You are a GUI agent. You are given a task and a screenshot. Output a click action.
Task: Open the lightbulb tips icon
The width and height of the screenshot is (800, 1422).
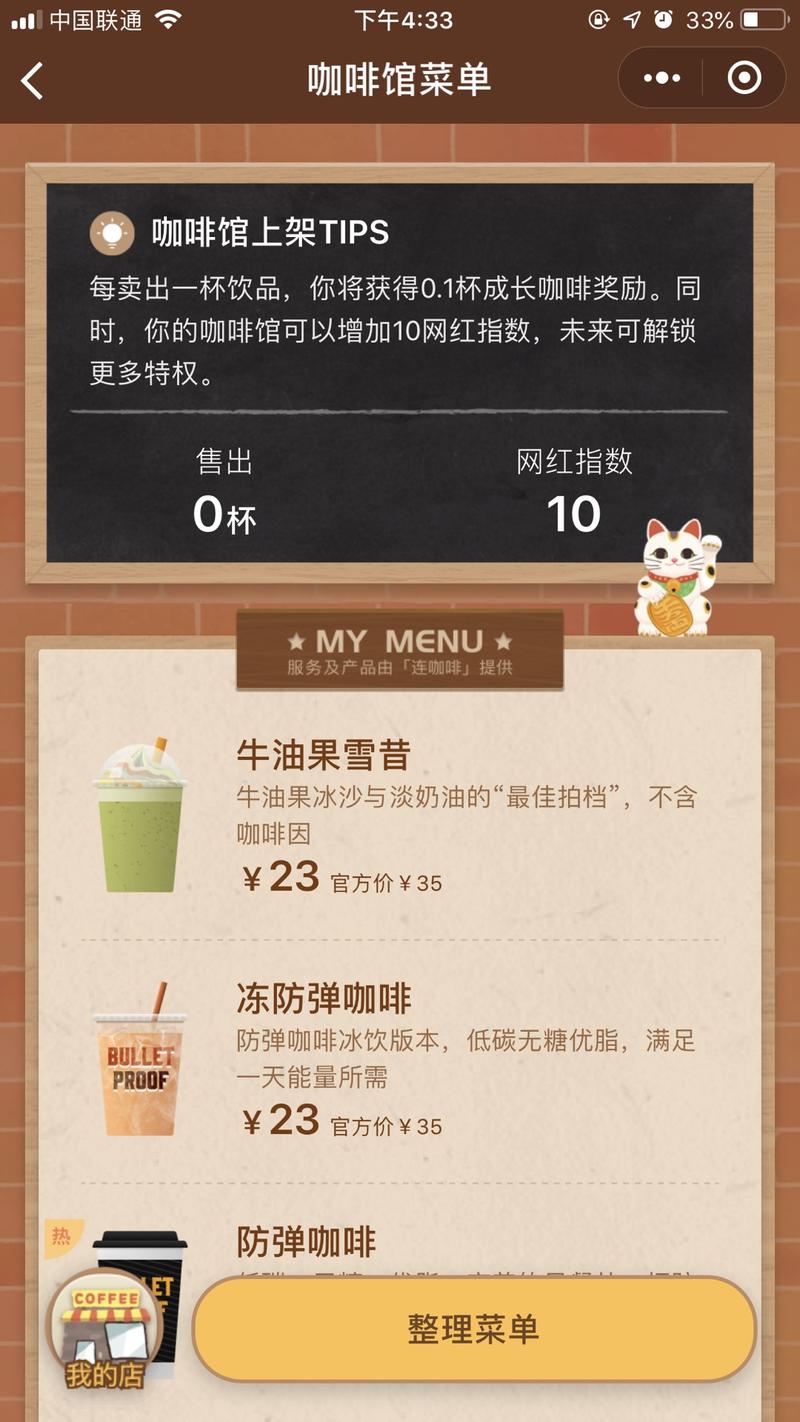113,230
